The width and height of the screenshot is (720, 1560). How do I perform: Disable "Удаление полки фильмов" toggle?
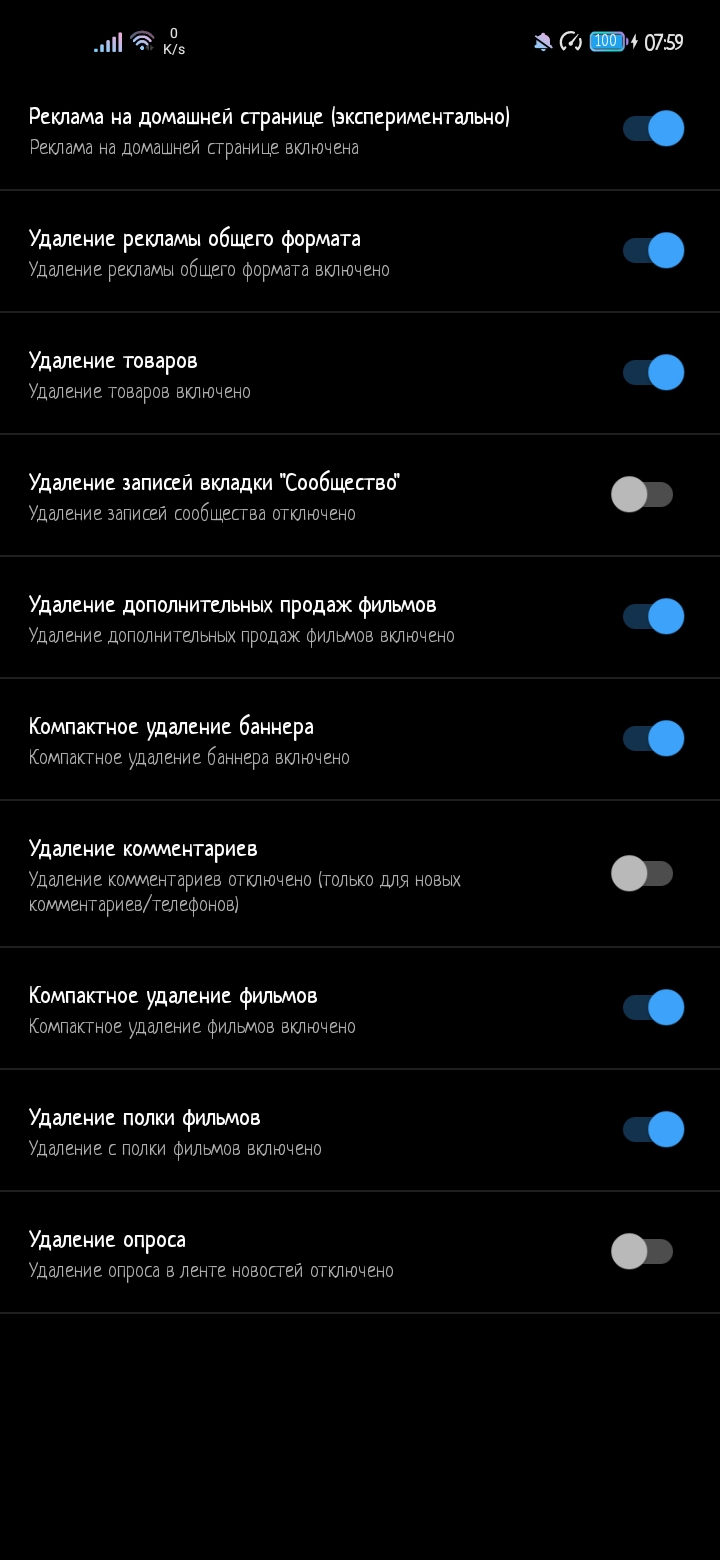652,1130
